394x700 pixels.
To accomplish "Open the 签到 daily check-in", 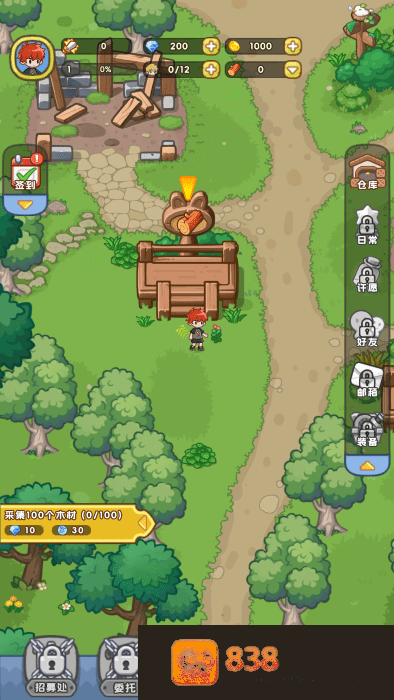I will pos(25,172).
